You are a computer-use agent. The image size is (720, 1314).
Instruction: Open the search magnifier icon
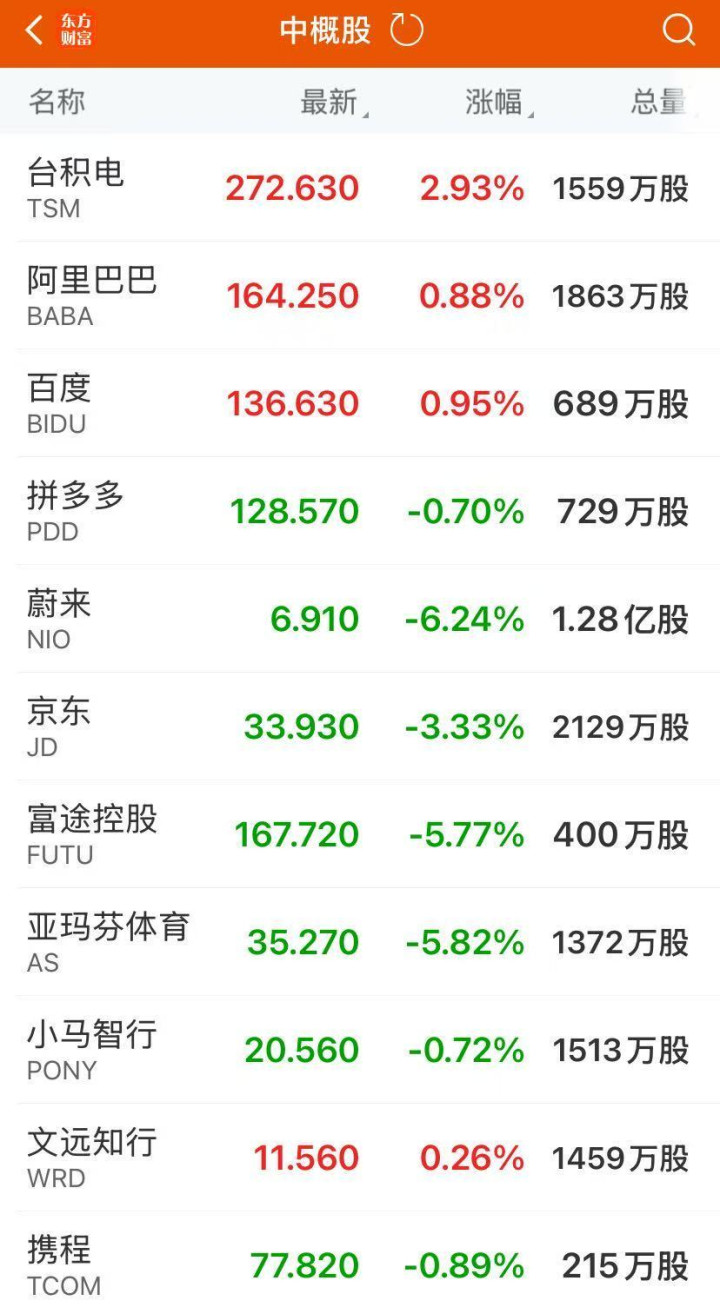click(678, 31)
